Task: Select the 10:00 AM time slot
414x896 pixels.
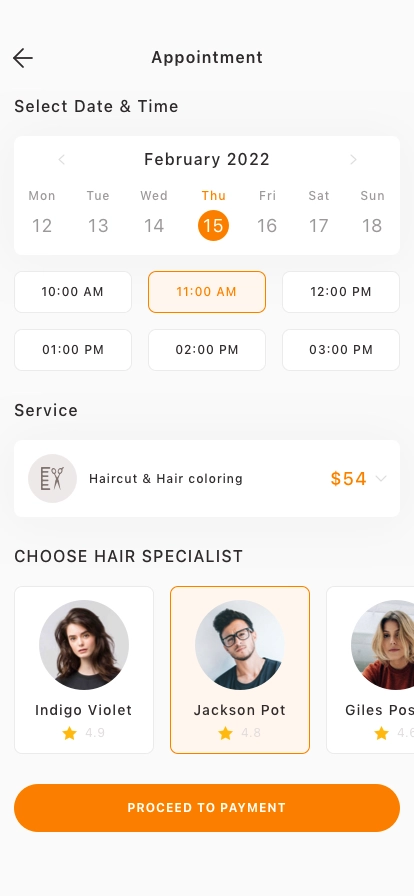Action: 73,292
